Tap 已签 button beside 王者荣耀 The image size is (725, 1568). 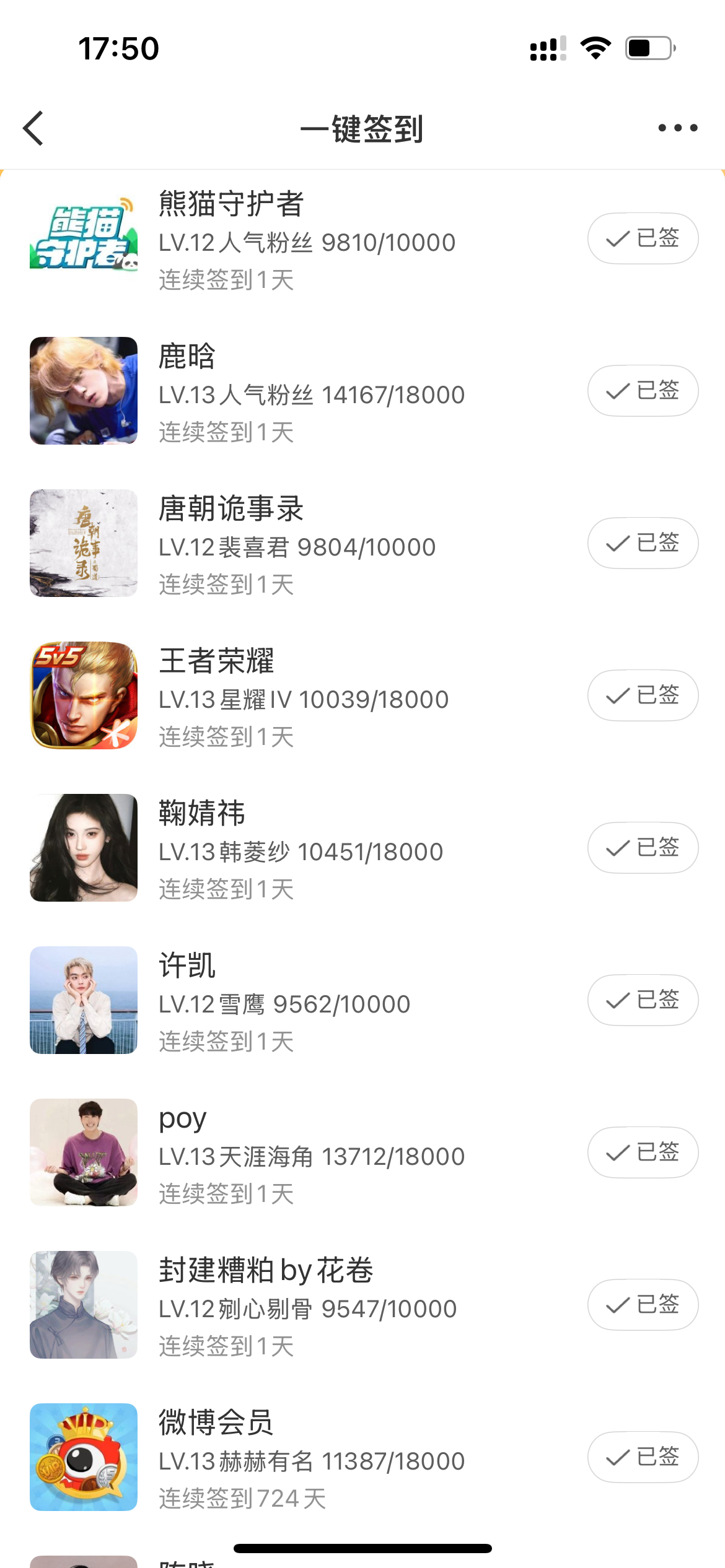[643, 695]
